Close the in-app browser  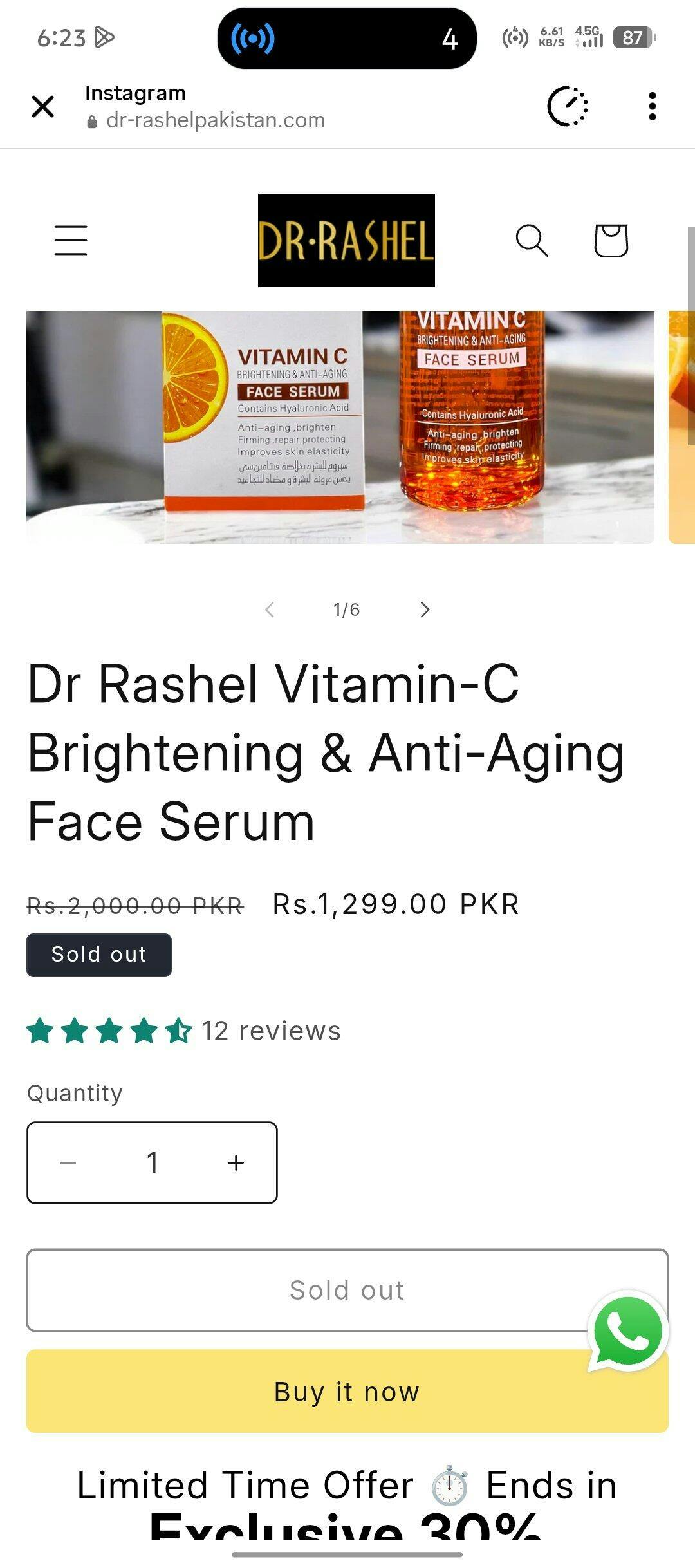(x=43, y=106)
